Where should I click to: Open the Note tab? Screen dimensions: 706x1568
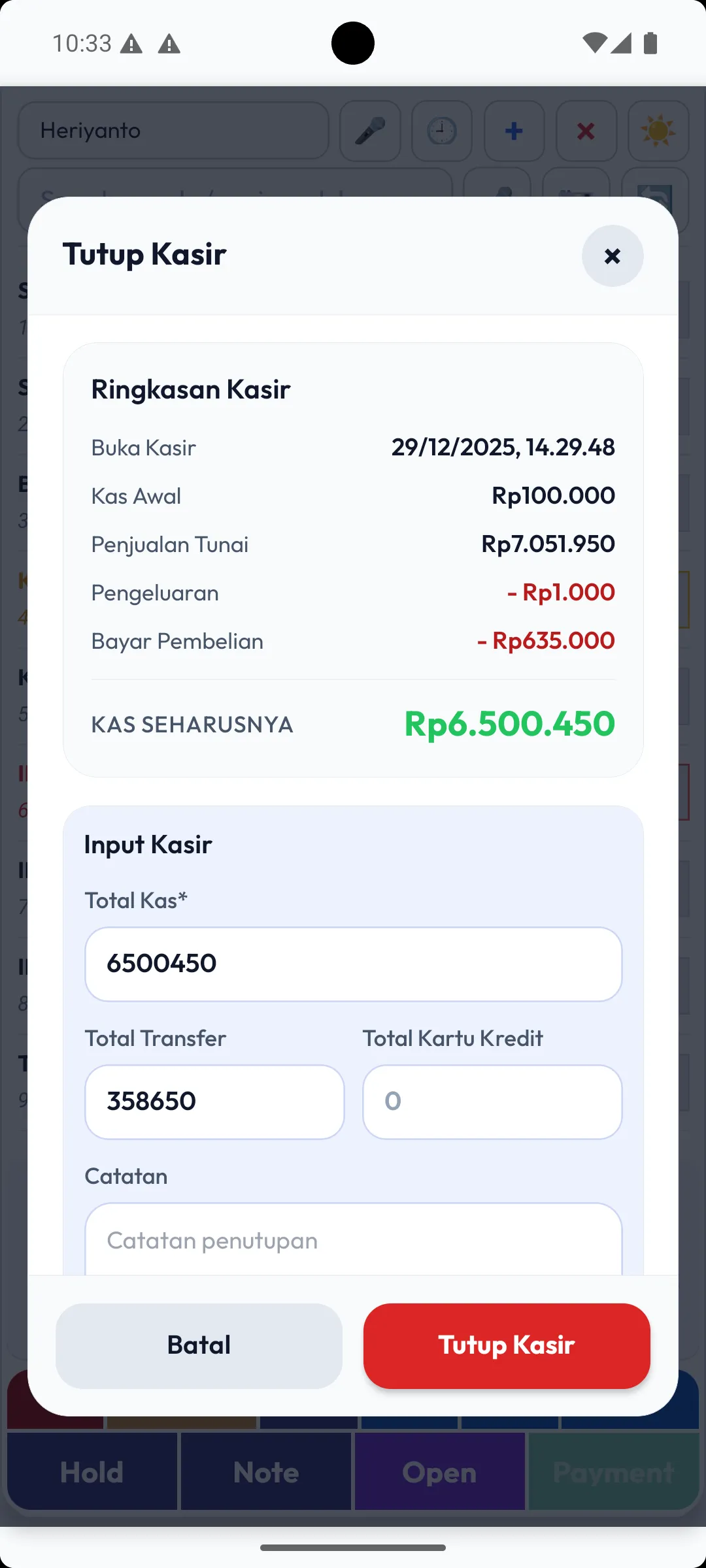pos(265,1472)
